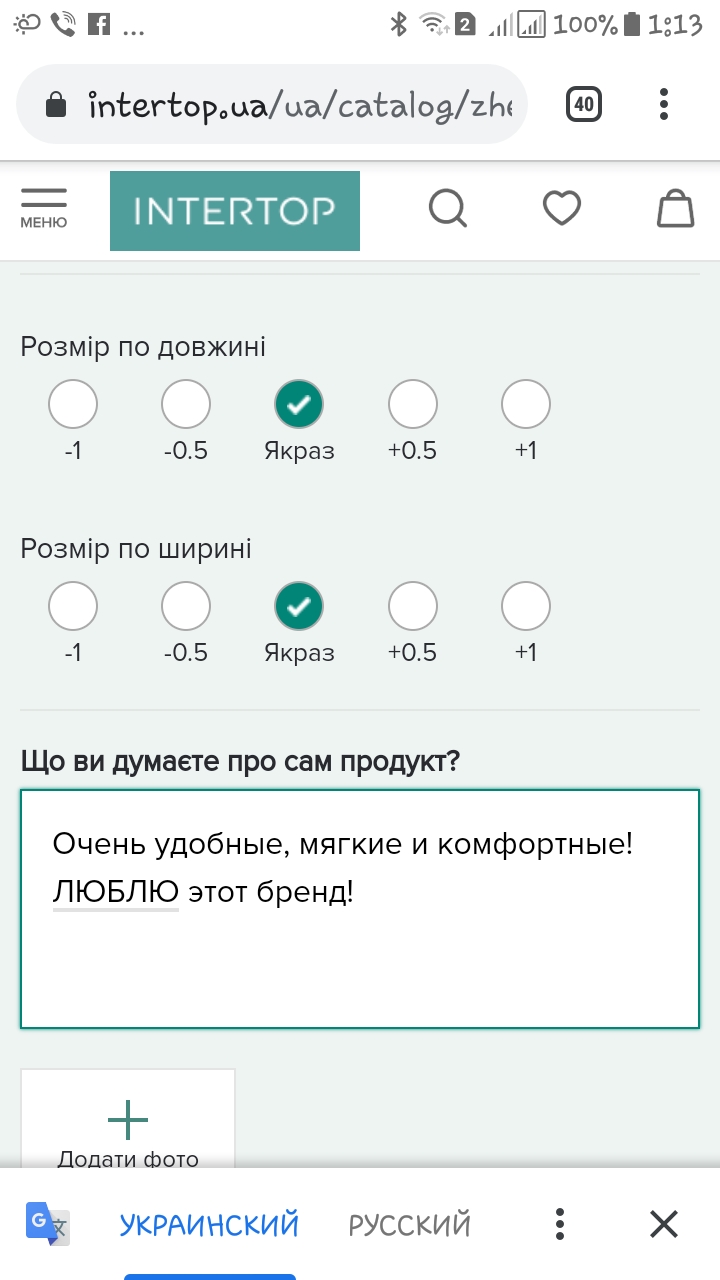Select +0.5 for Розмір по ширині
The width and height of the screenshot is (720, 1280).
point(413,607)
